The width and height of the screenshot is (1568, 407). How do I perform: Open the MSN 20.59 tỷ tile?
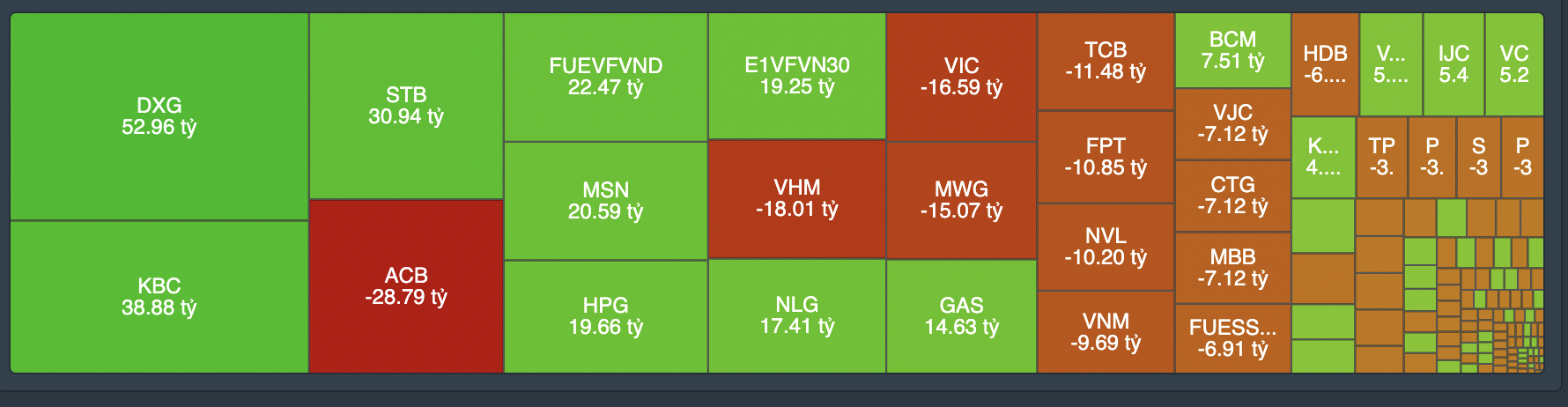(x=605, y=201)
